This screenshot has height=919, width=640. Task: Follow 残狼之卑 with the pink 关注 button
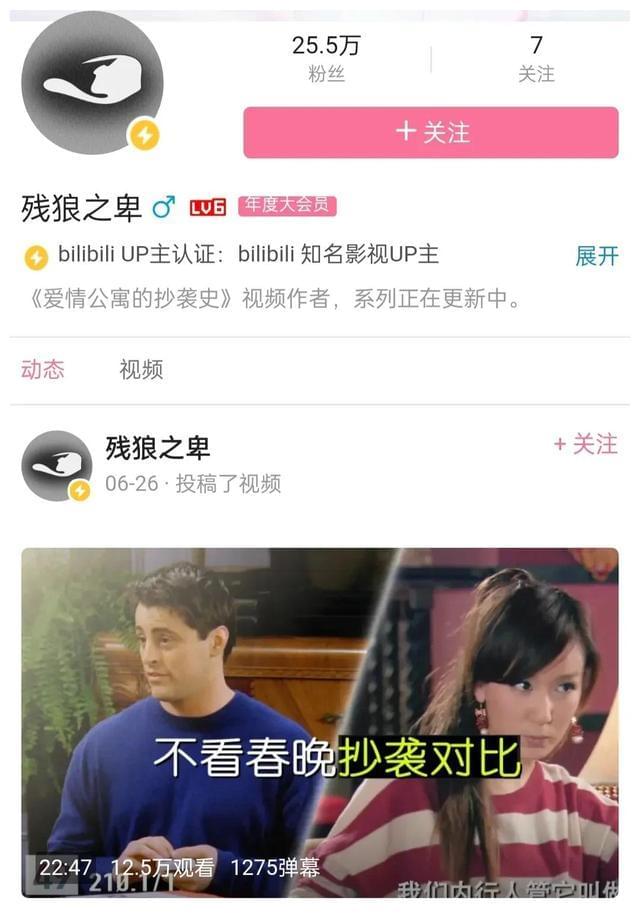[x=431, y=133]
